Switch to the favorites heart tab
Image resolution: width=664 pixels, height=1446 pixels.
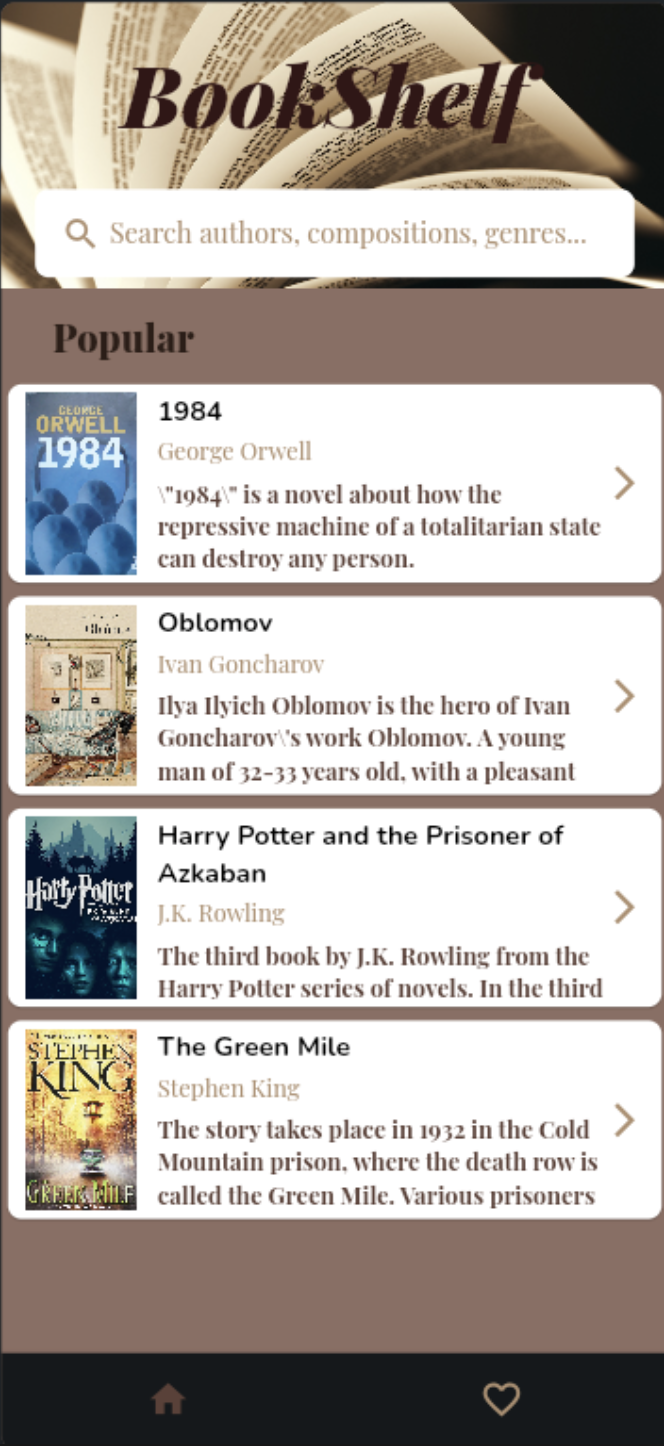(x=501, y=1399)
